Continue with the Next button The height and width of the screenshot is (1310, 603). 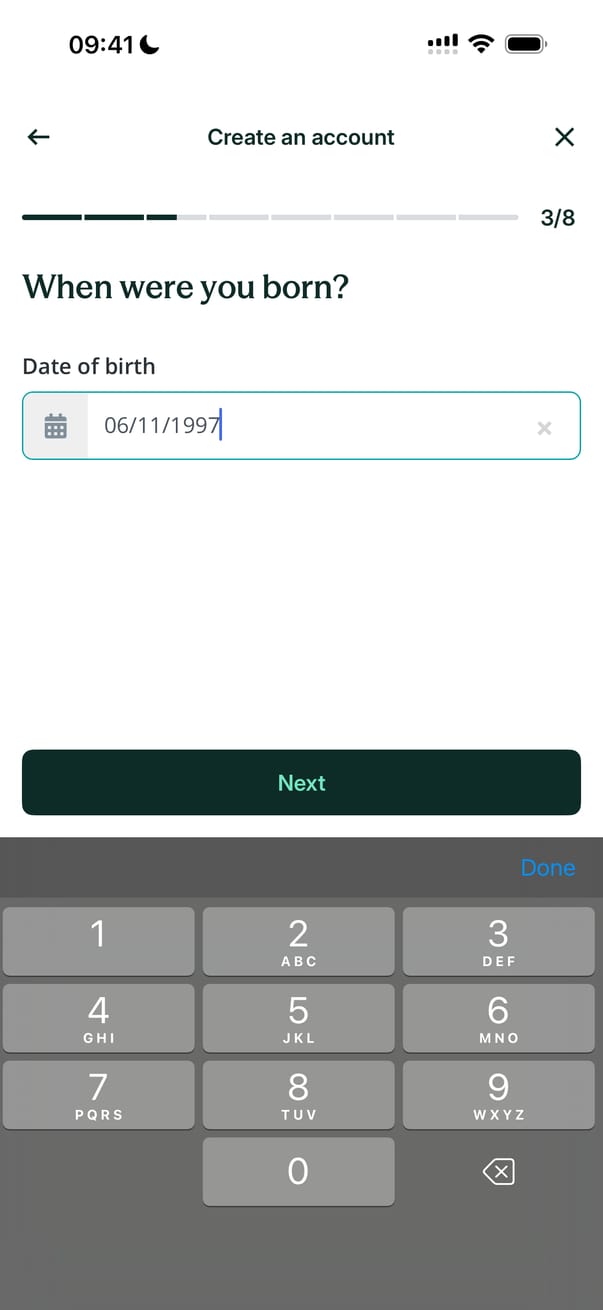pyautogui.click(x=301, y=782)
